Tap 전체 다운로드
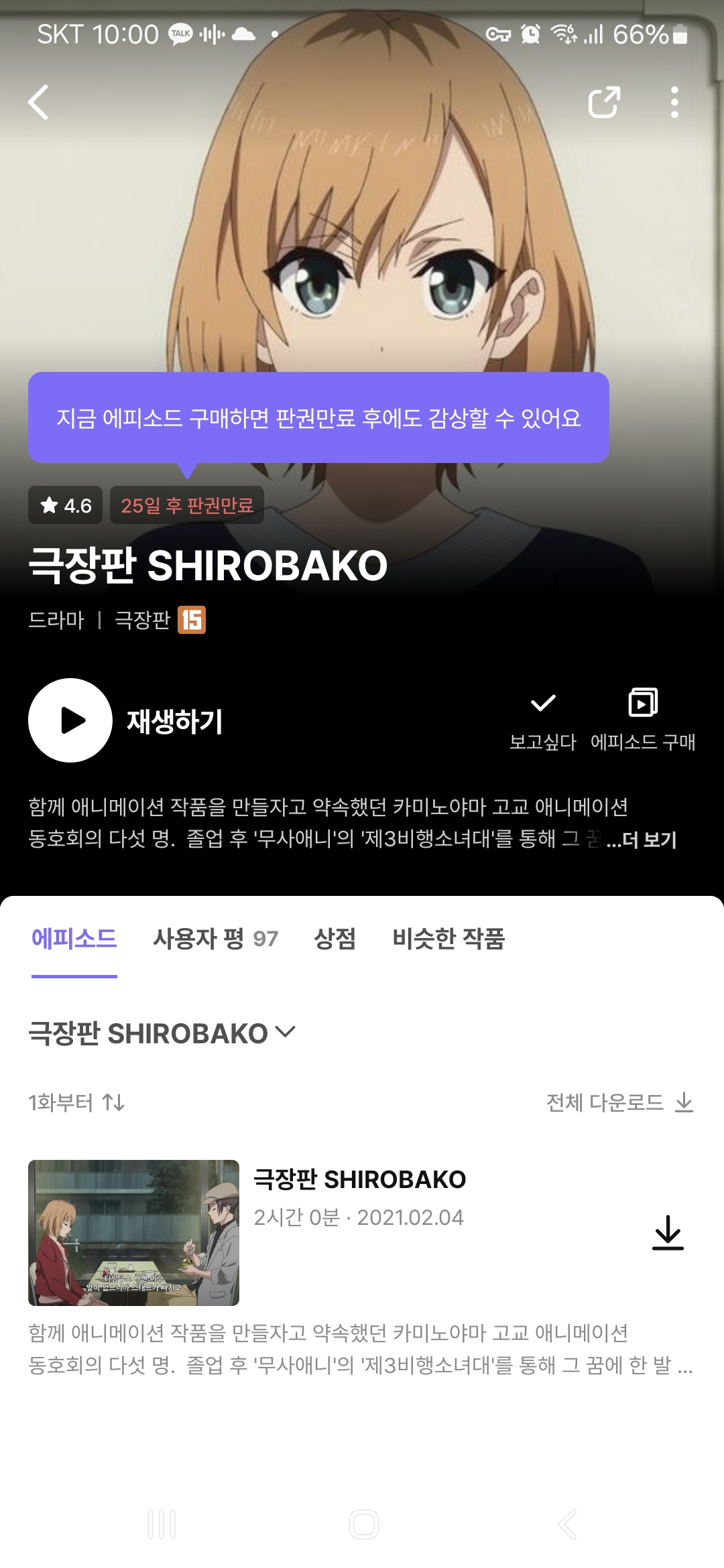This screenshot has width=724, height=1568. 619,1102
